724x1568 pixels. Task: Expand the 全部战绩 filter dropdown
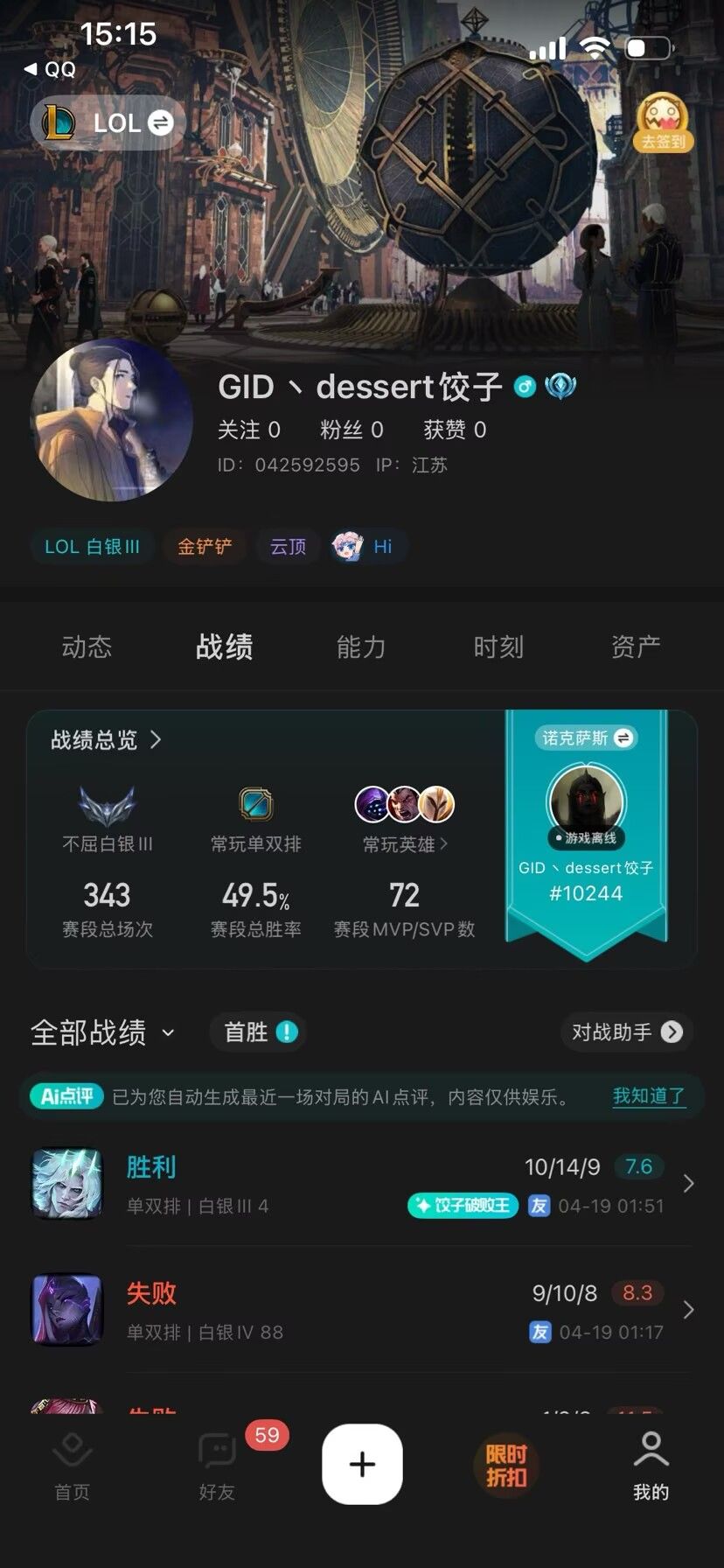103,1032
